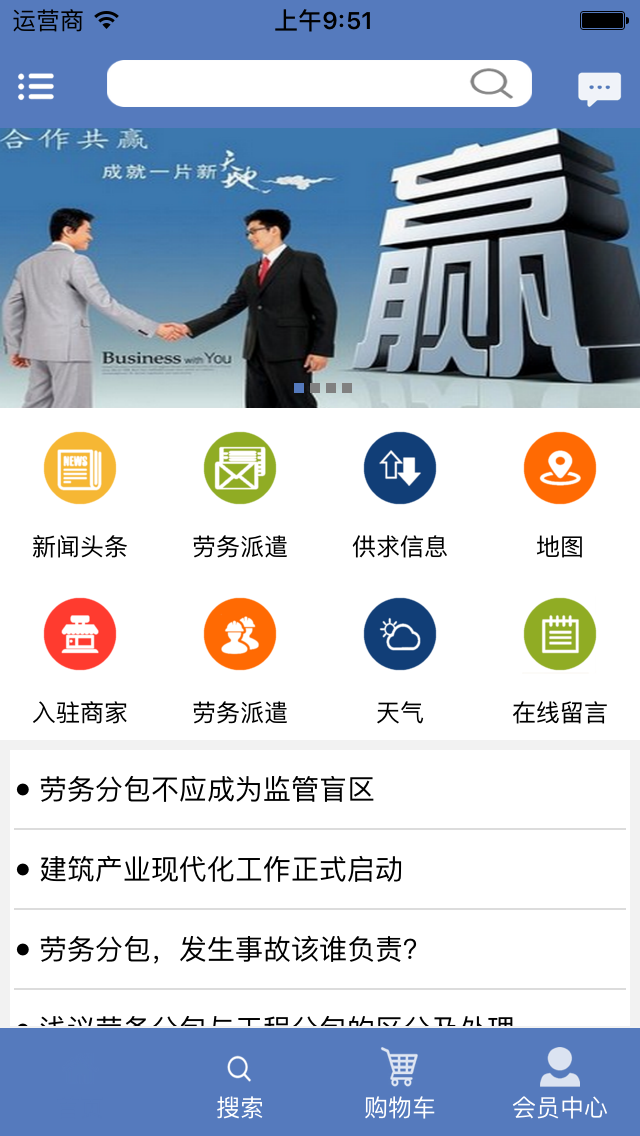
Task: Open the chat message bubble icon
Action: (x=599, y=89)
